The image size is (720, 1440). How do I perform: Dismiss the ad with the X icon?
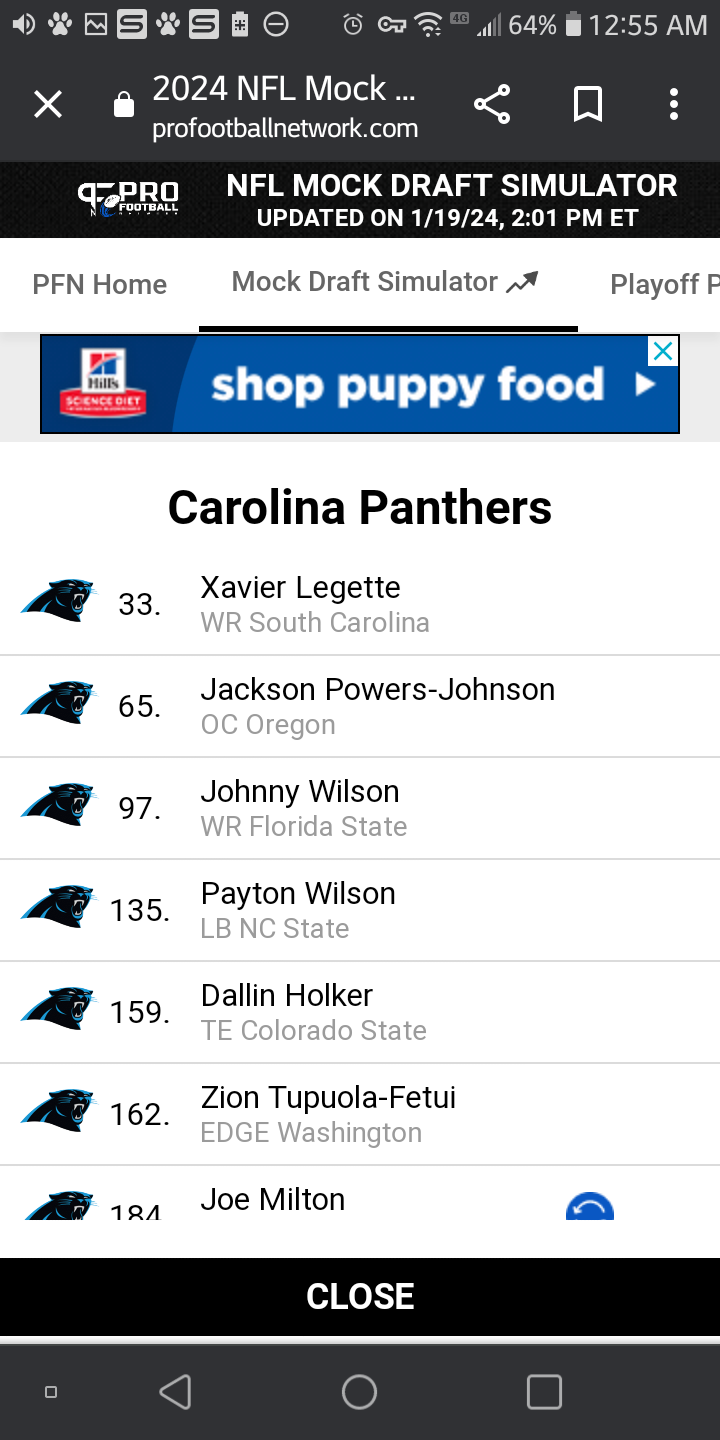[663, 351]
